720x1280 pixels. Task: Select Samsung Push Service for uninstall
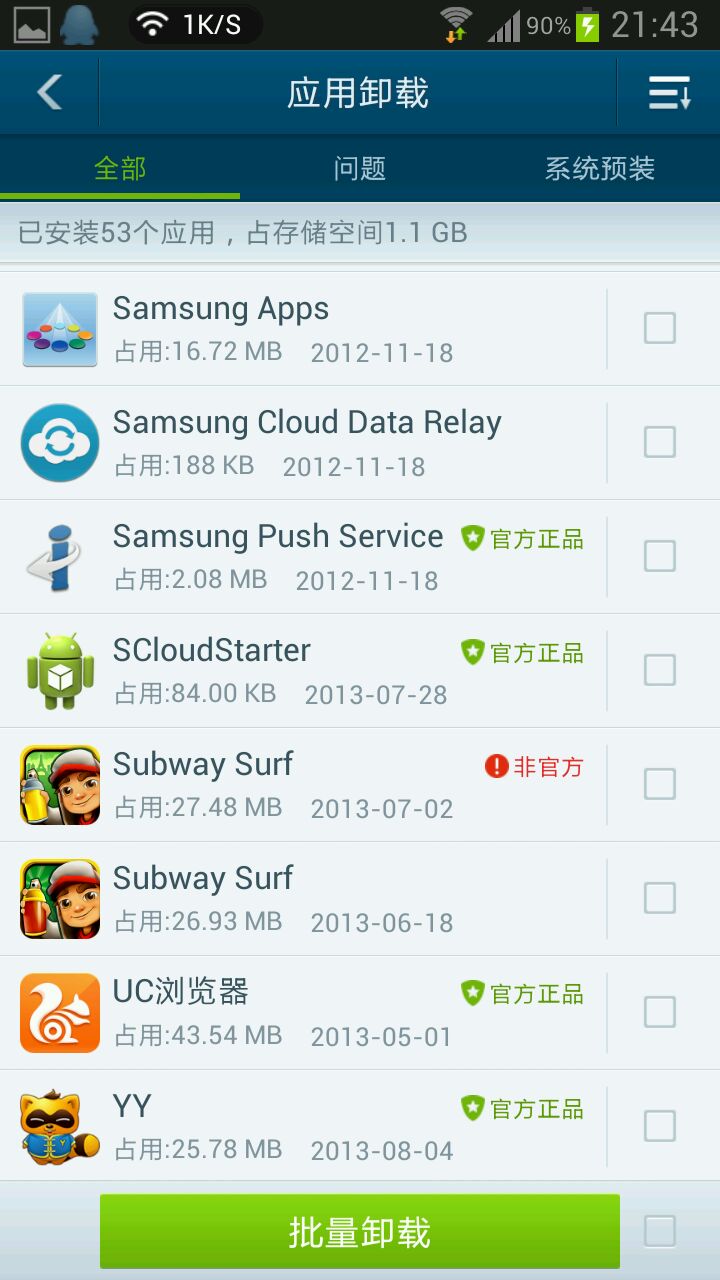(x=659, y=556)
